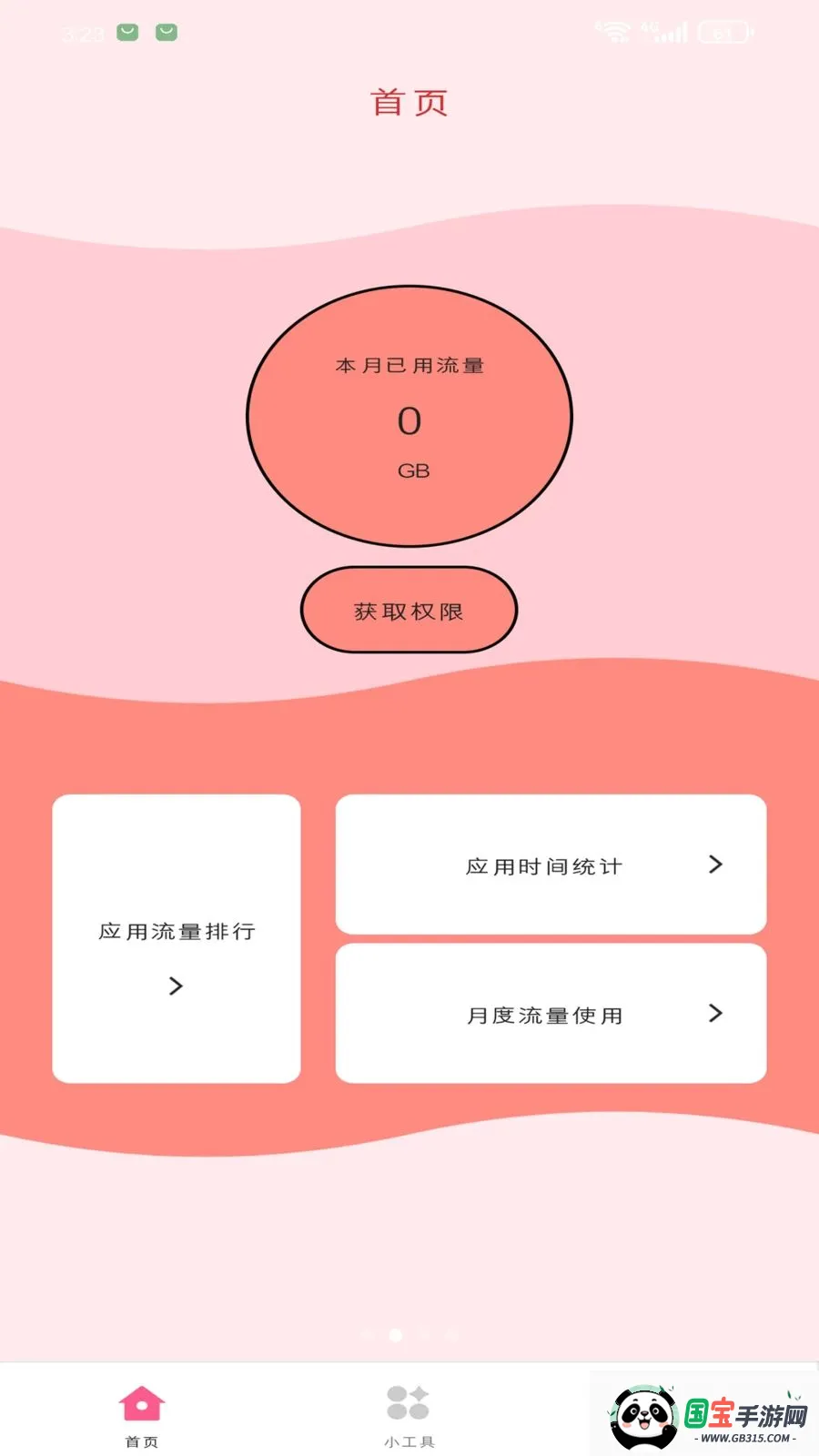Image resolution: width=819 pixels, height=1456 pixels.
Task: Open 月度流量使用
Action: coord(551,1014)
